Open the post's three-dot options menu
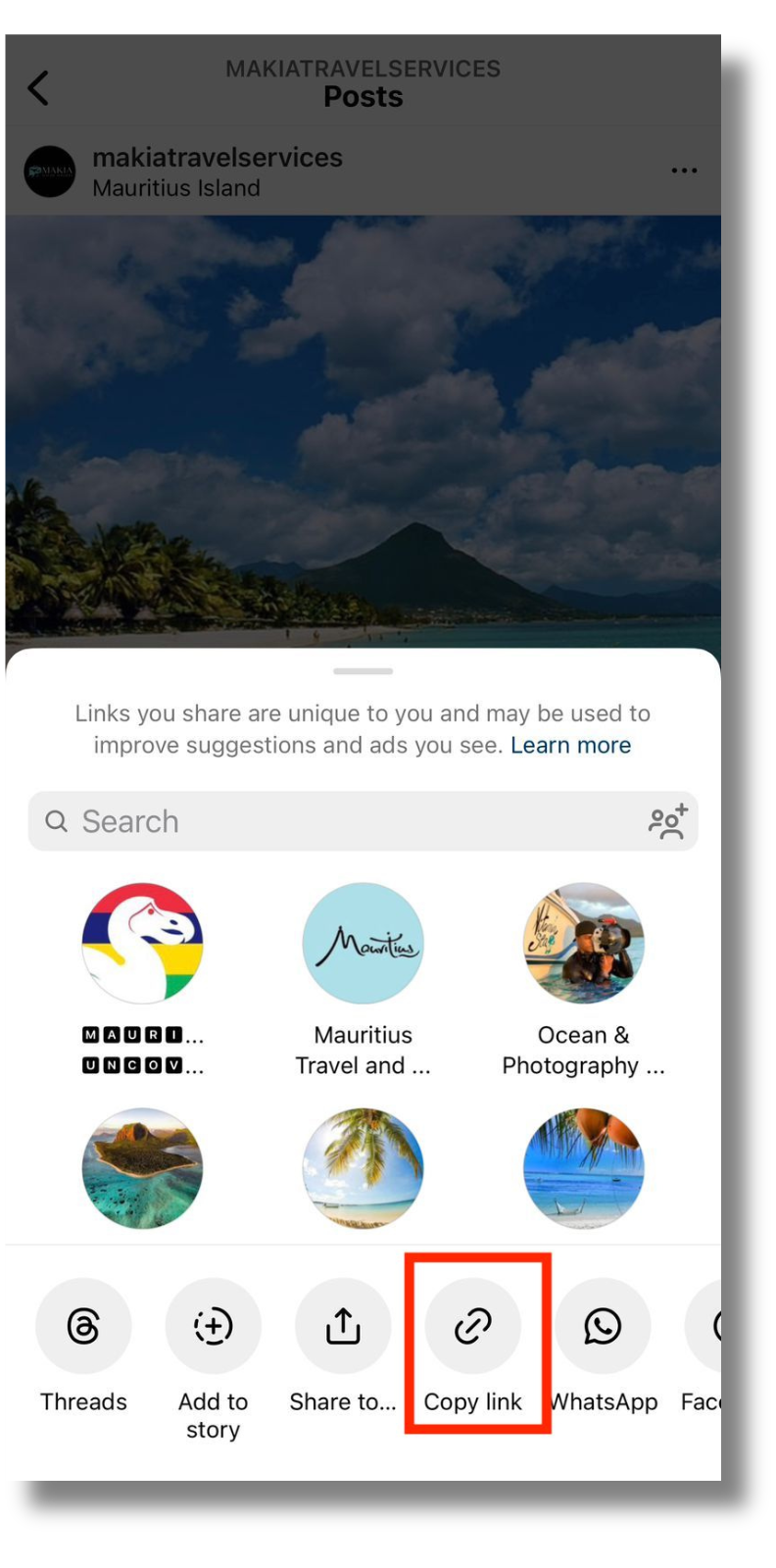Image resolution: width=776 pixels, height=1568 pixels. pos(684,171)
